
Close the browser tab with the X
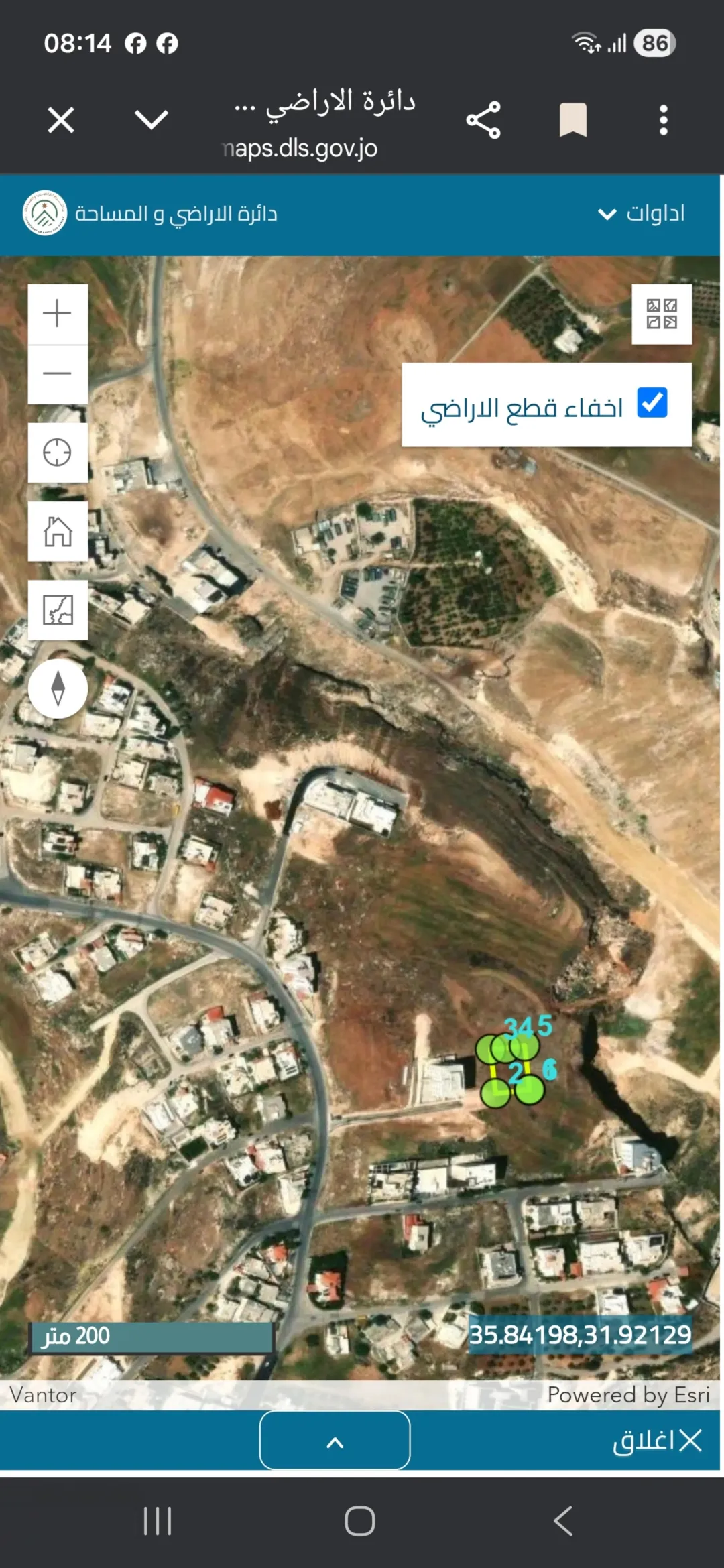pyautogui.click(x=61, y=121)
